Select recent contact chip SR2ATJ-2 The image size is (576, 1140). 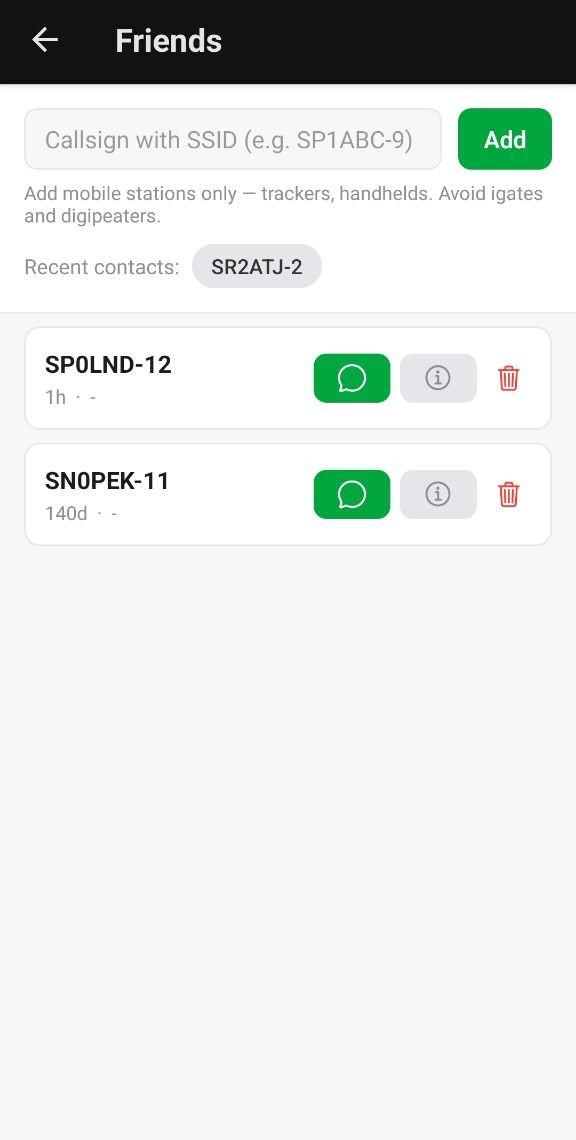tap(257, 267)
